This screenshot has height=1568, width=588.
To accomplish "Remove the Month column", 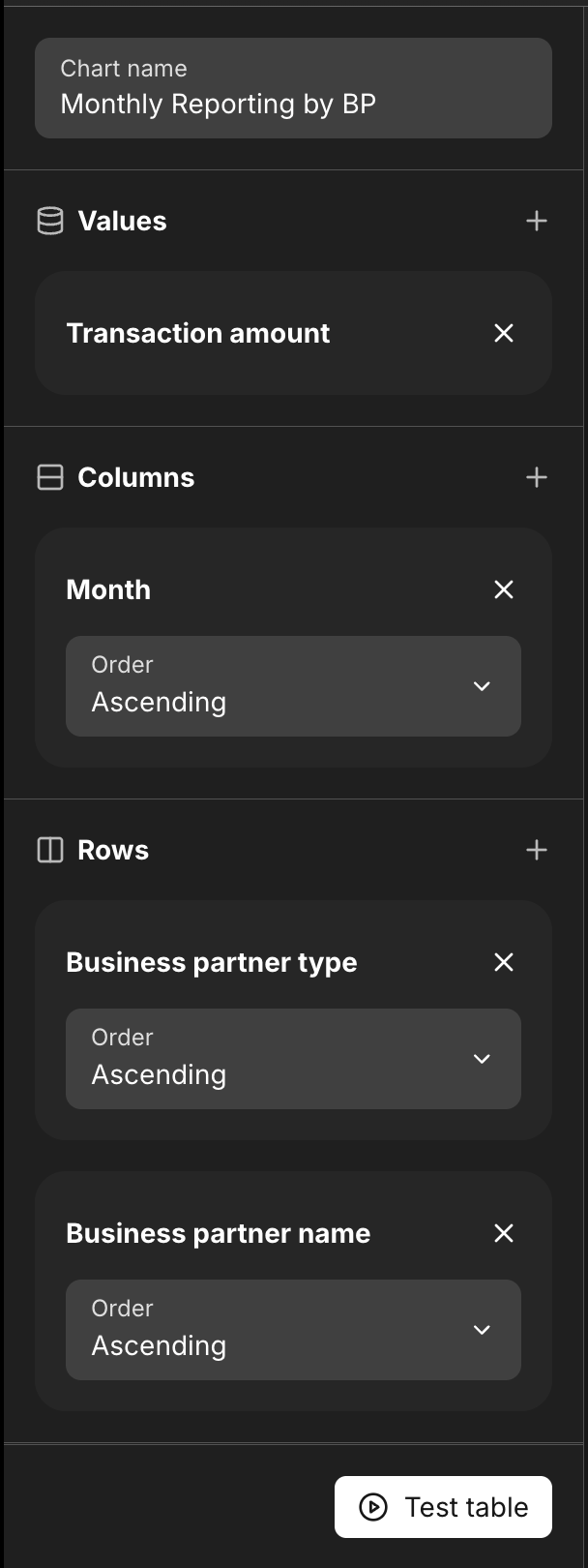I will click(x=504, y=590).
